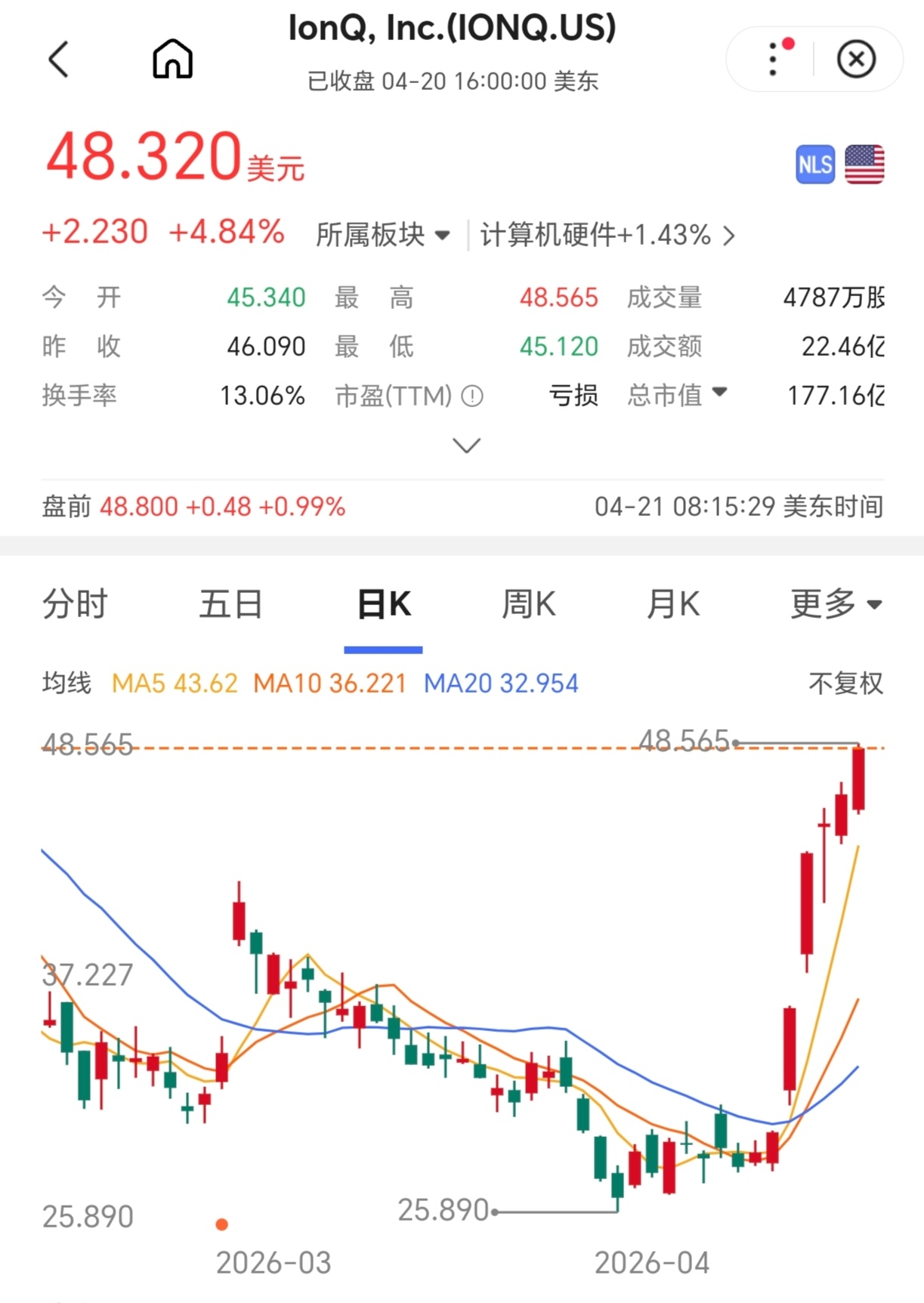Tap 均线 indicator settings
The image size is (924, 1303).
point(66,684)
